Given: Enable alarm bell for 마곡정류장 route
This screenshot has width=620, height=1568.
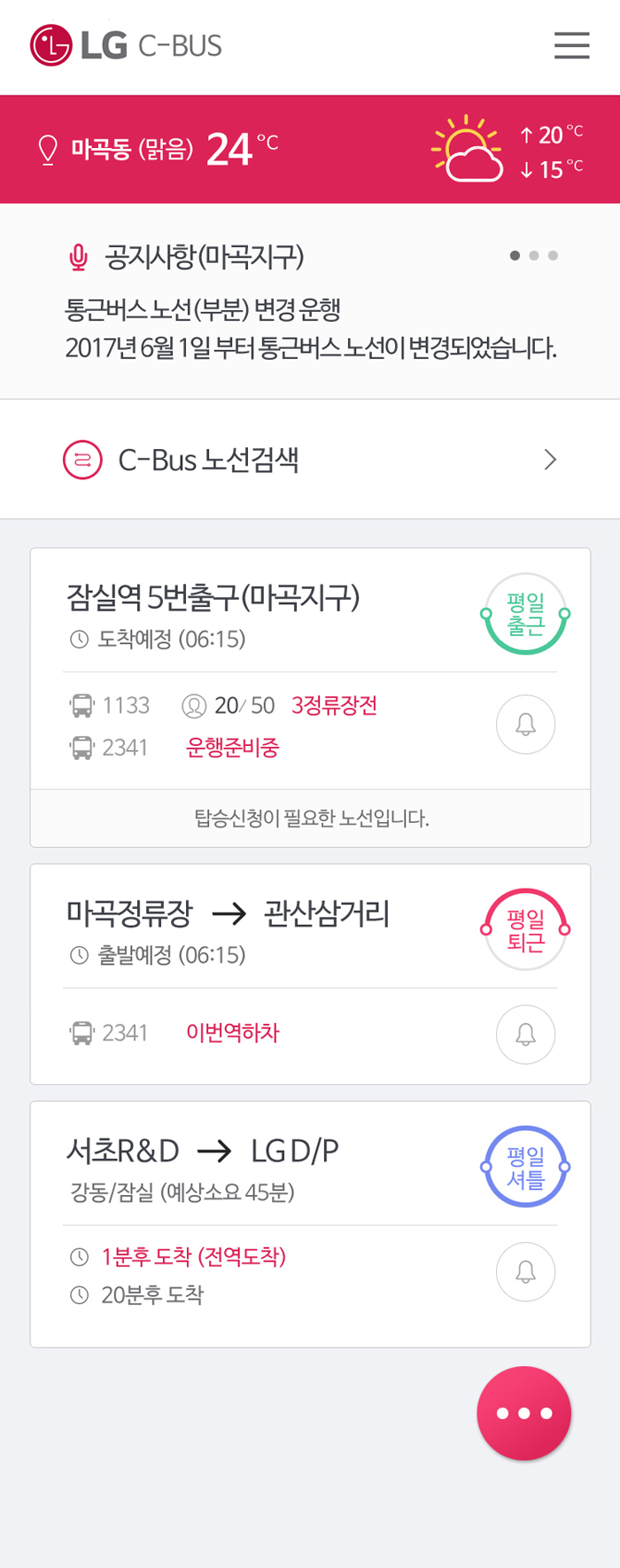Looking at the screenshot, I should coord(525,1034).
